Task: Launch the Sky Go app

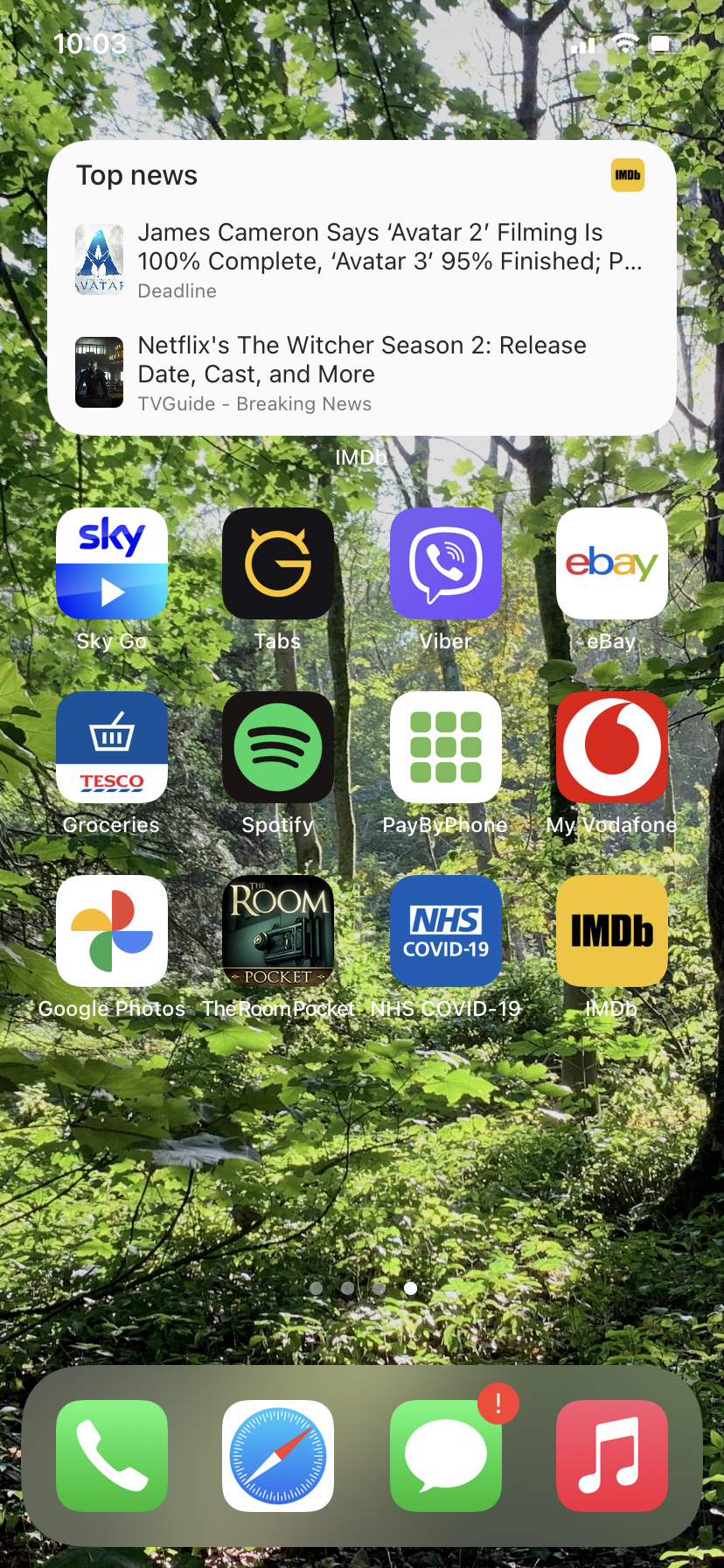Action: click(112, 563)
